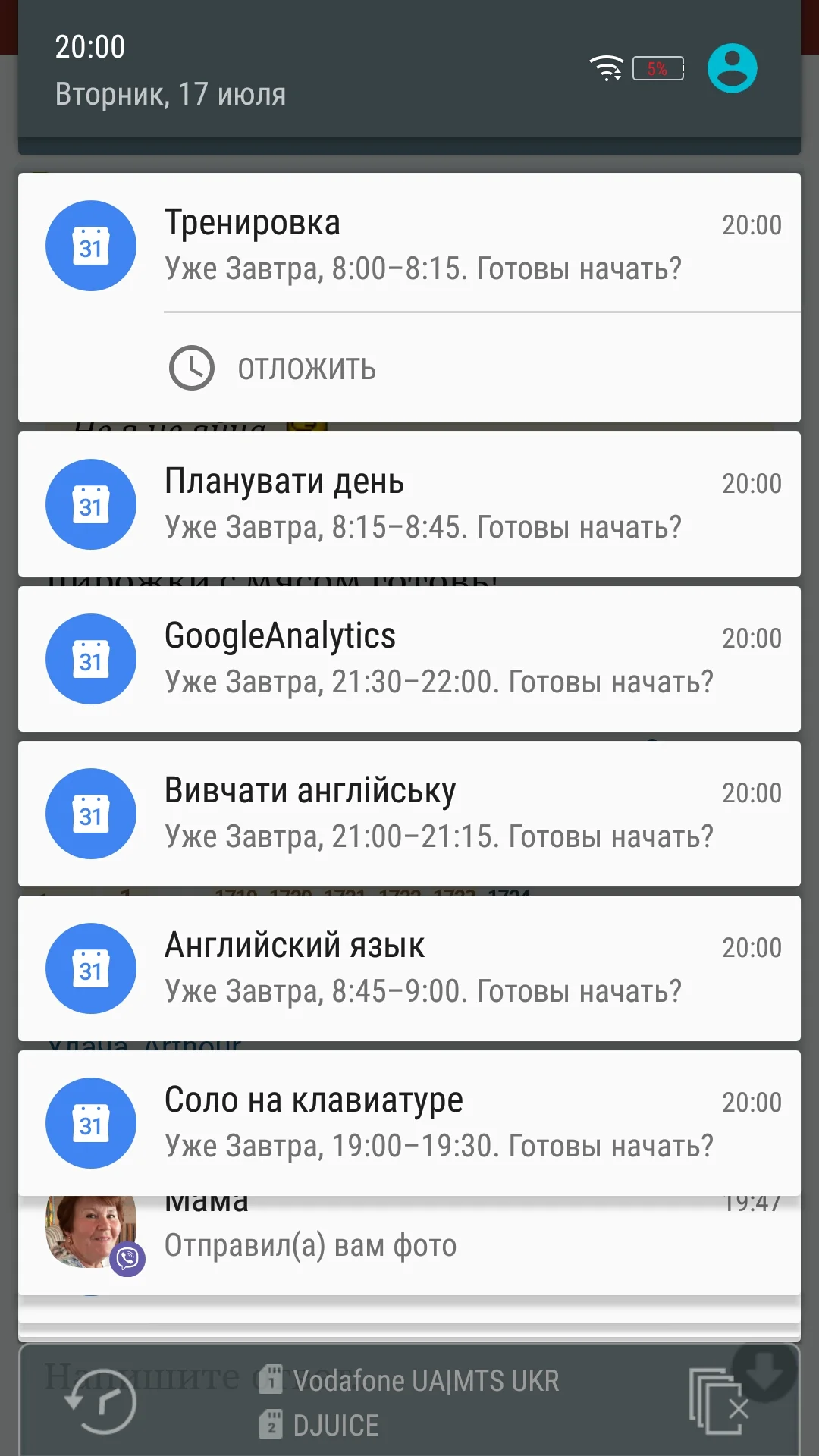The width and height of the screenshot is (819, 1456).
Task: Tap the Мама contact photo
Action: [x=90, y=1232]
